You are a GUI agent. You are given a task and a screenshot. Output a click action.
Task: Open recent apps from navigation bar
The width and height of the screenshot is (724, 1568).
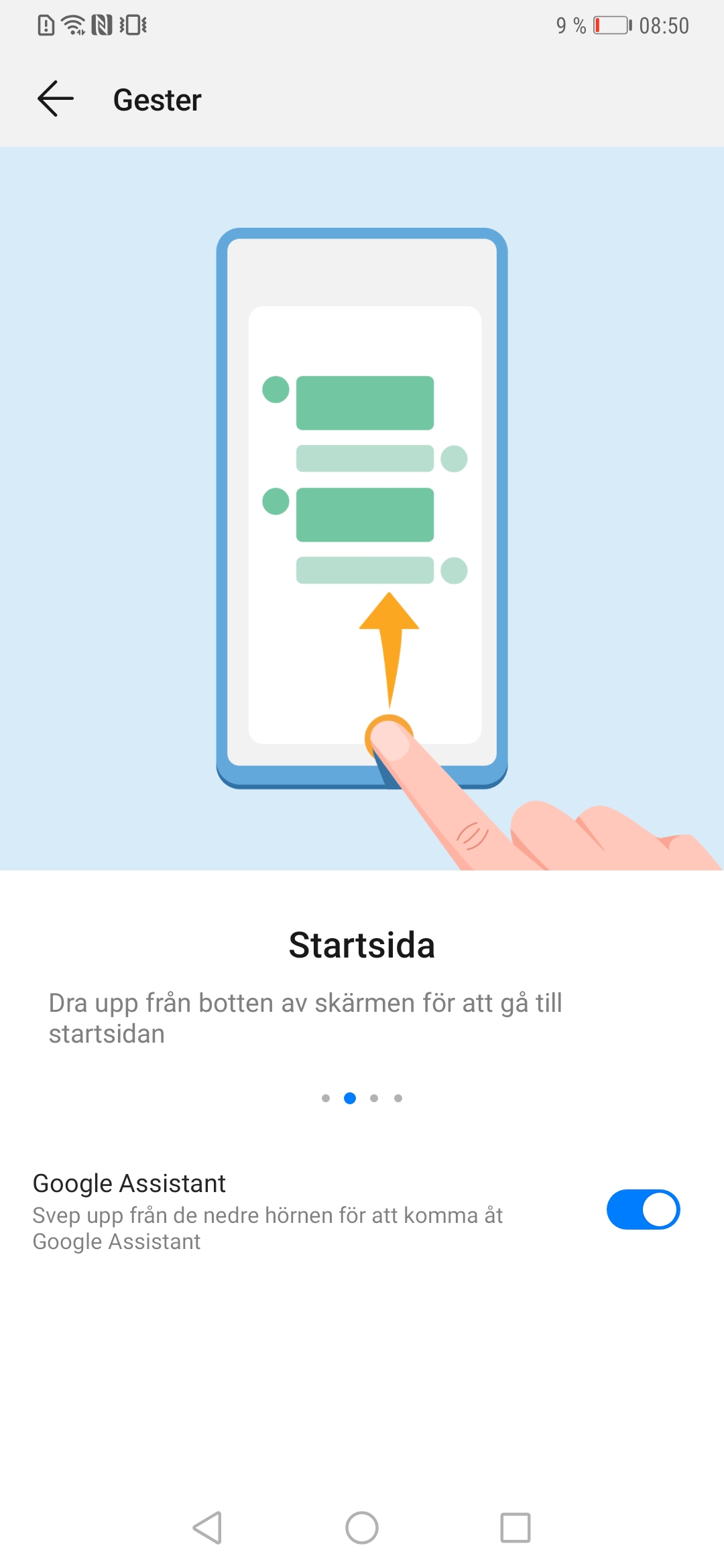tap(516, 1528)
